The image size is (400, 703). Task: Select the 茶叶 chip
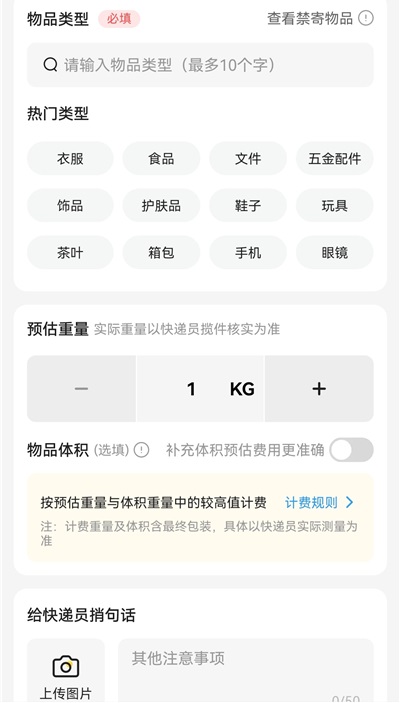coord(70,252)
